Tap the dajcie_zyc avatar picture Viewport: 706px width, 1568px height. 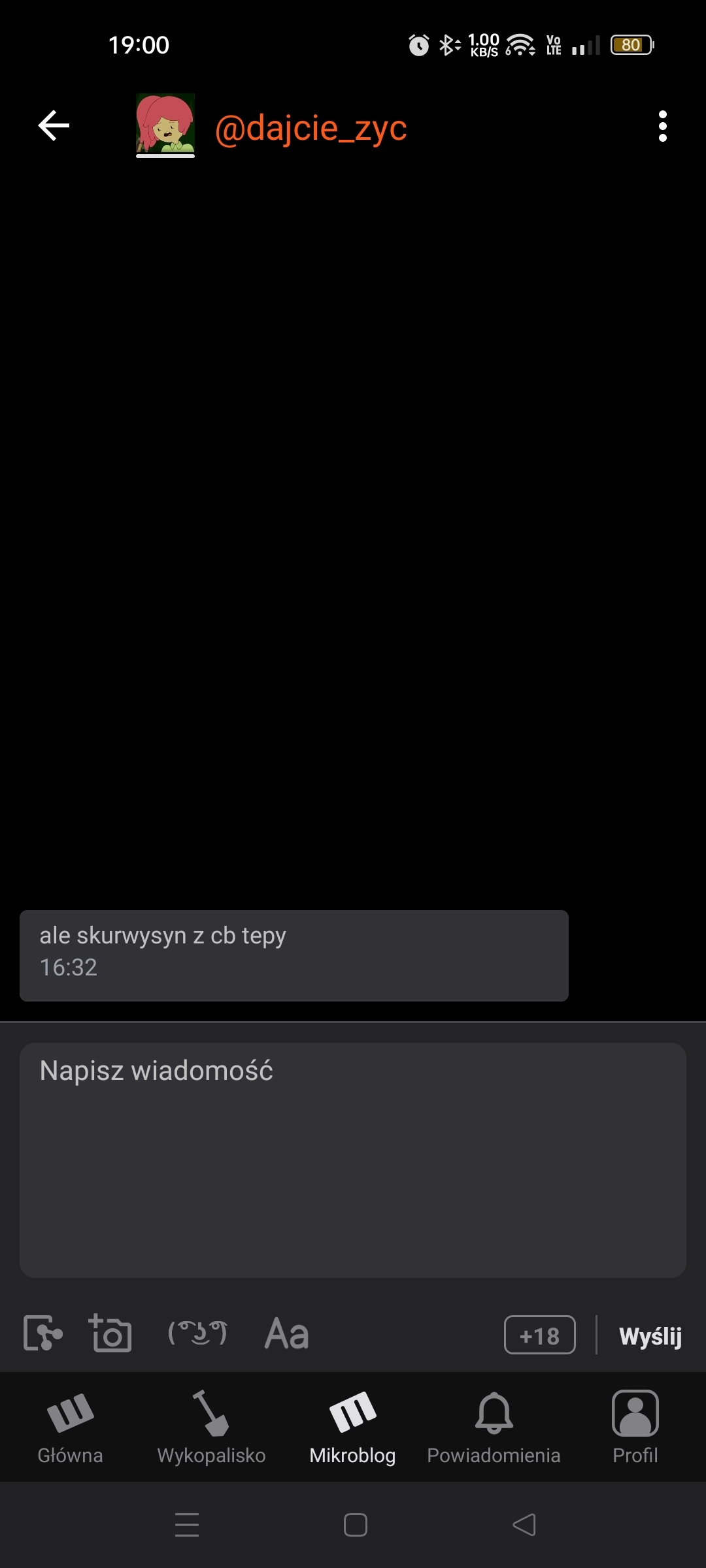pyautogui.click(x=165, y=124)
